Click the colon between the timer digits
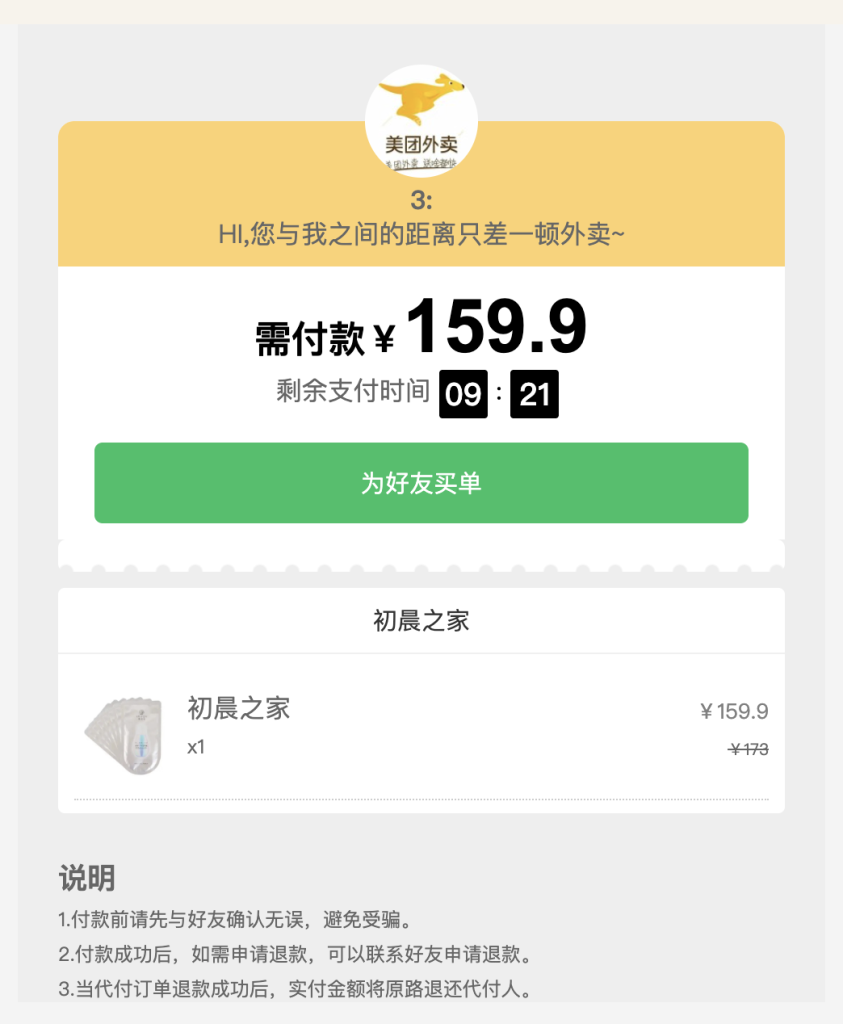843x1024 pixels. pos(498,393)
